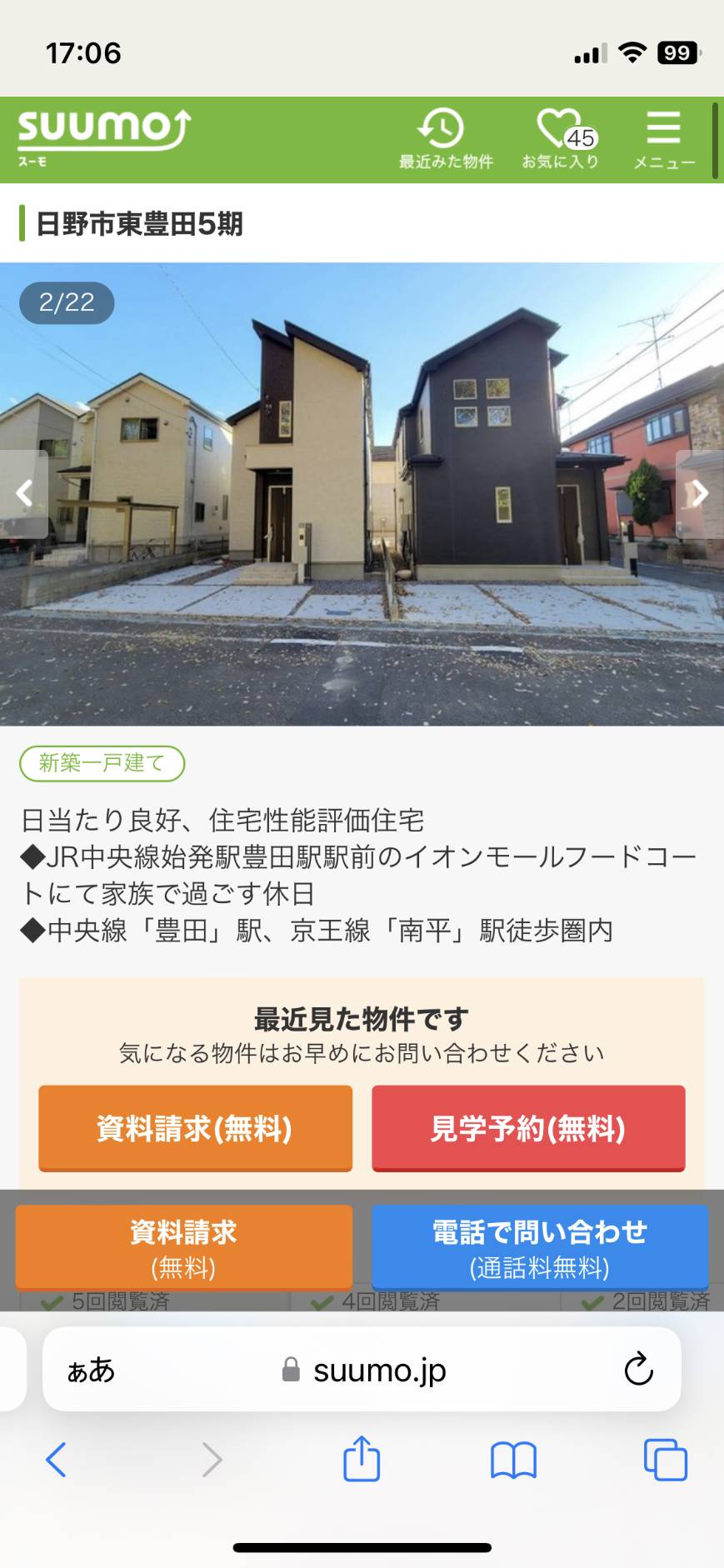Open recently viewed properties (最近みた物件)
This screenshot has width=724, height=1568.
(446, 138)
